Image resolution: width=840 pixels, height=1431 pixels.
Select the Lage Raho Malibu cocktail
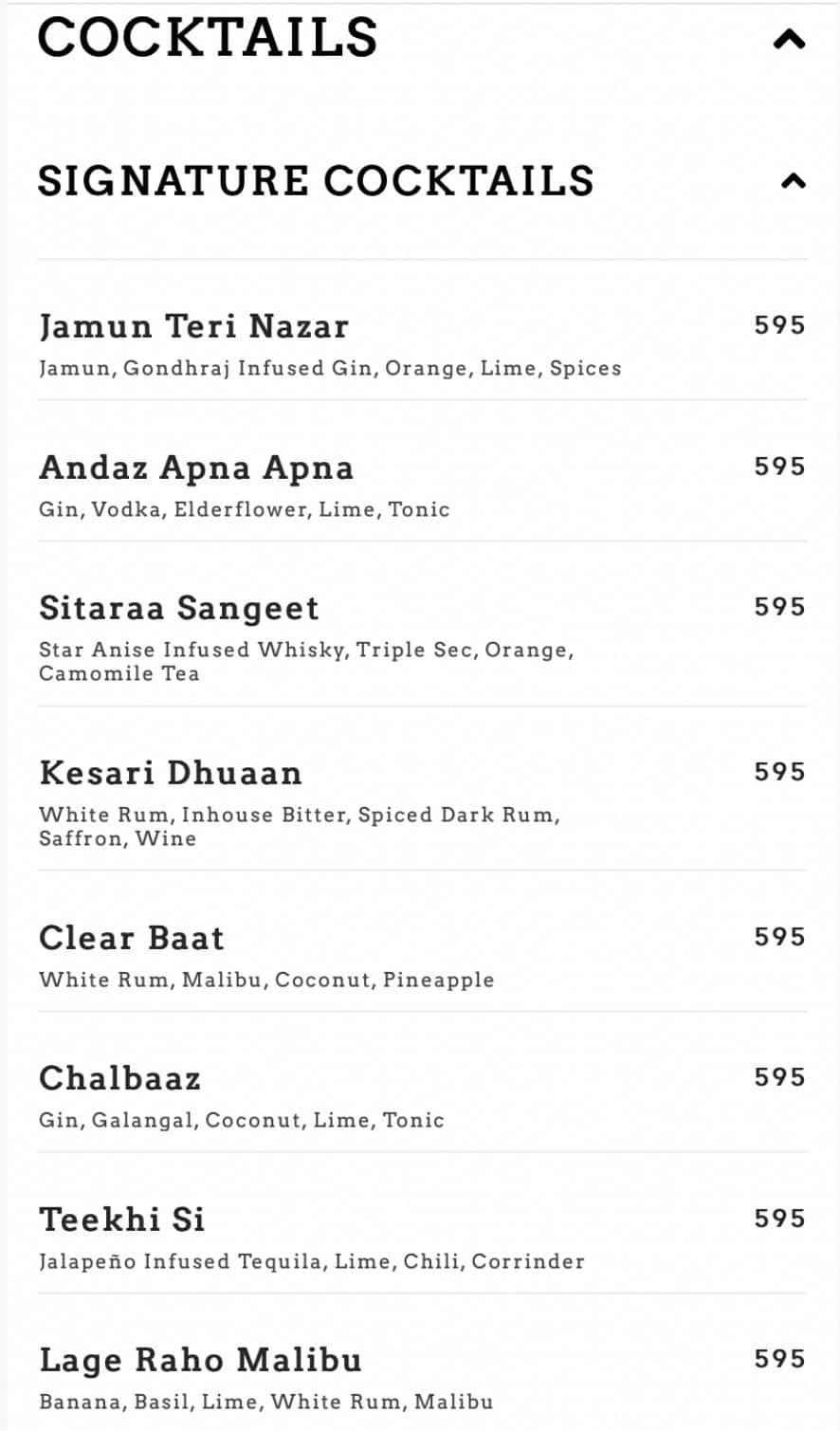pyautogui.click(x=200, y=1359)
